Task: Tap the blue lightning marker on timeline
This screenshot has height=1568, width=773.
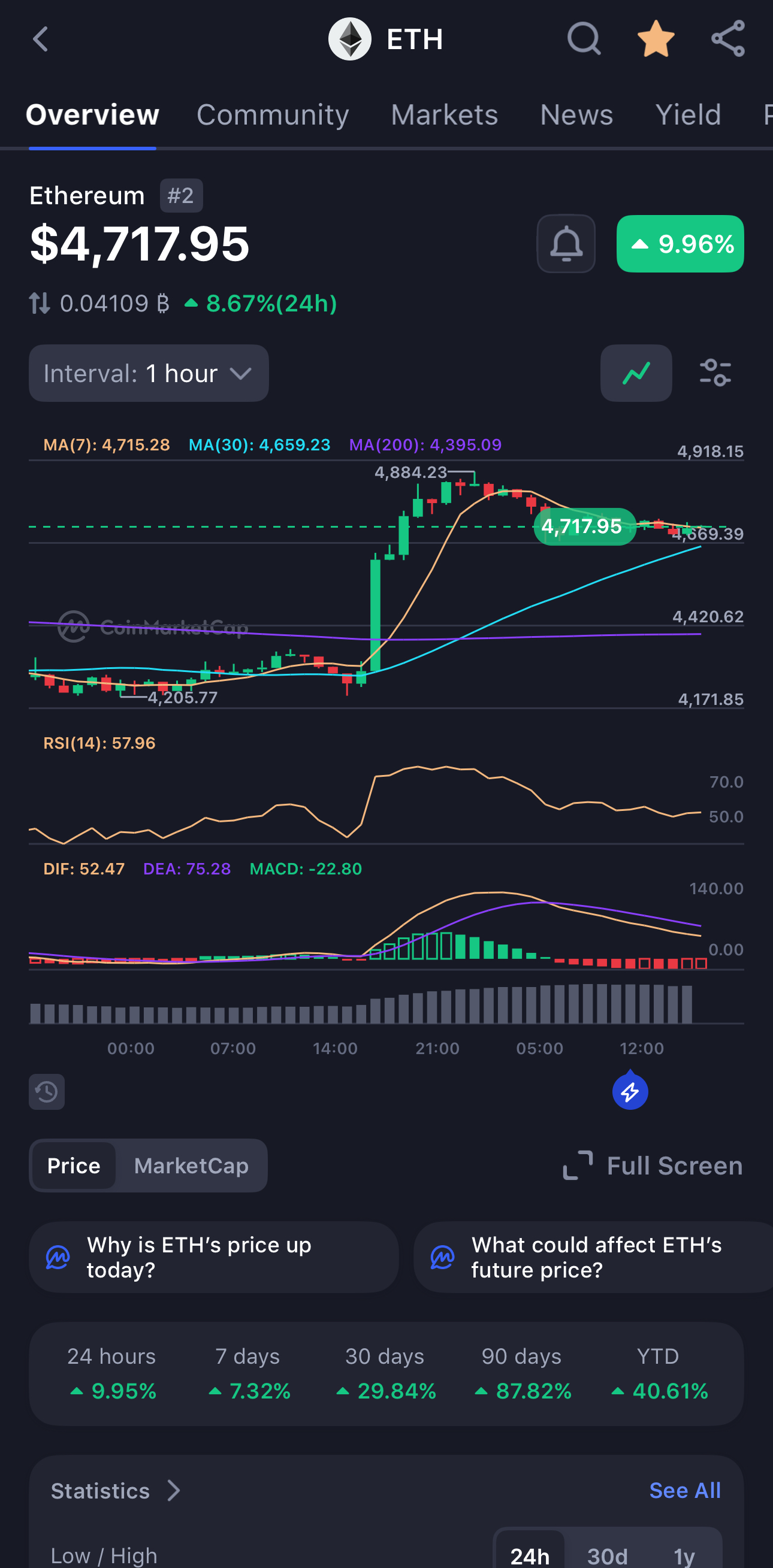Action: point(630,1091)
